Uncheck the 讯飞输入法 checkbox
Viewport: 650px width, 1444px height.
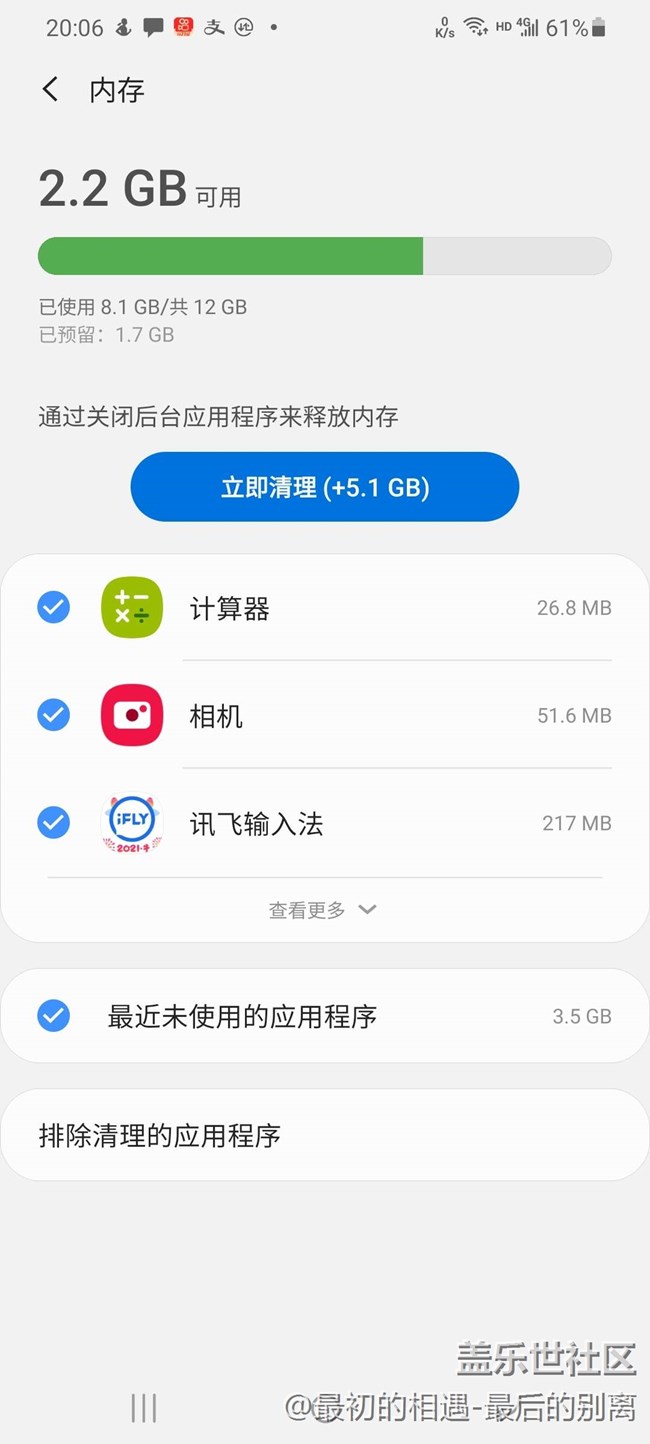53,823
